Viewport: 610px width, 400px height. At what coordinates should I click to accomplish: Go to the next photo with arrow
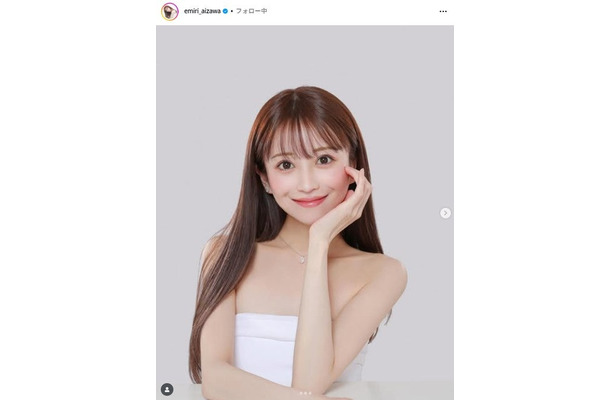pyautogui.click(x=445, y=213)
